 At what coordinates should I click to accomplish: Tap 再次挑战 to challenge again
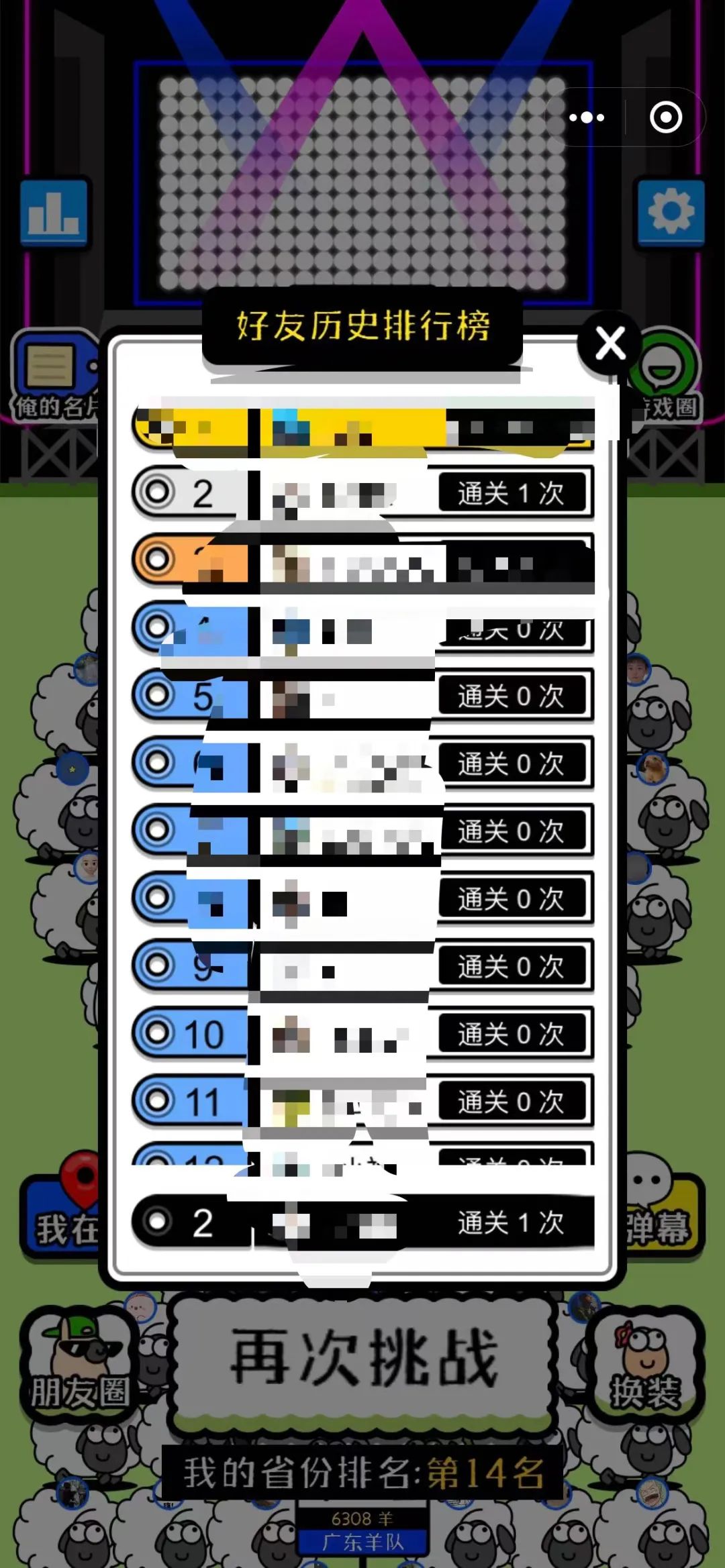coord(363,1357)
